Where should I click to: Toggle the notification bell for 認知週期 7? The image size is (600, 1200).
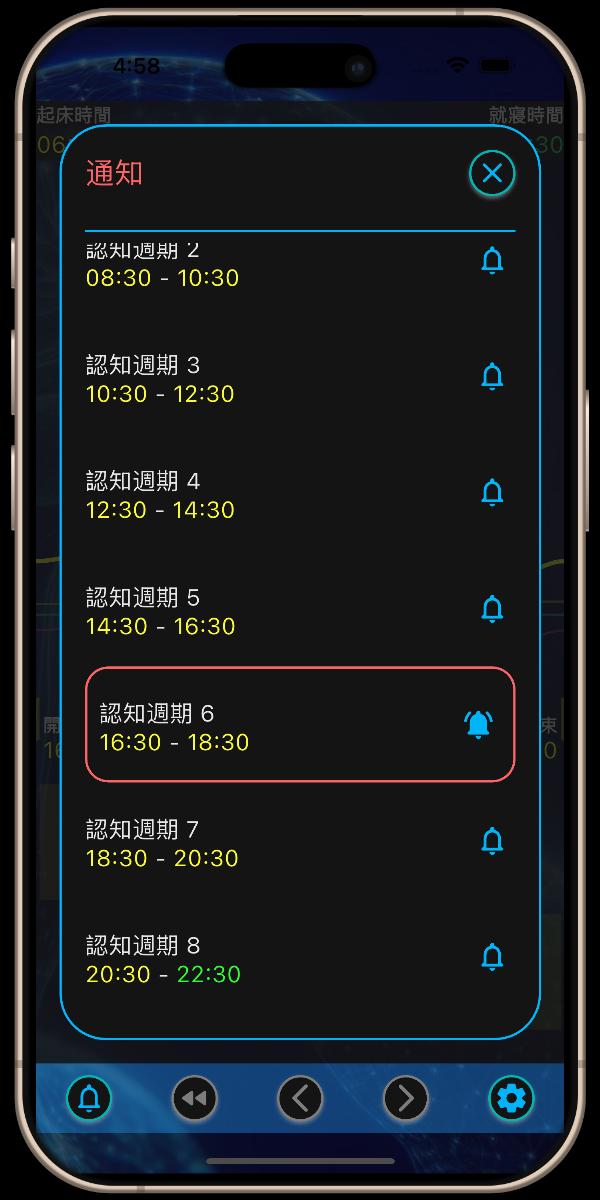[x=492, y=841]
